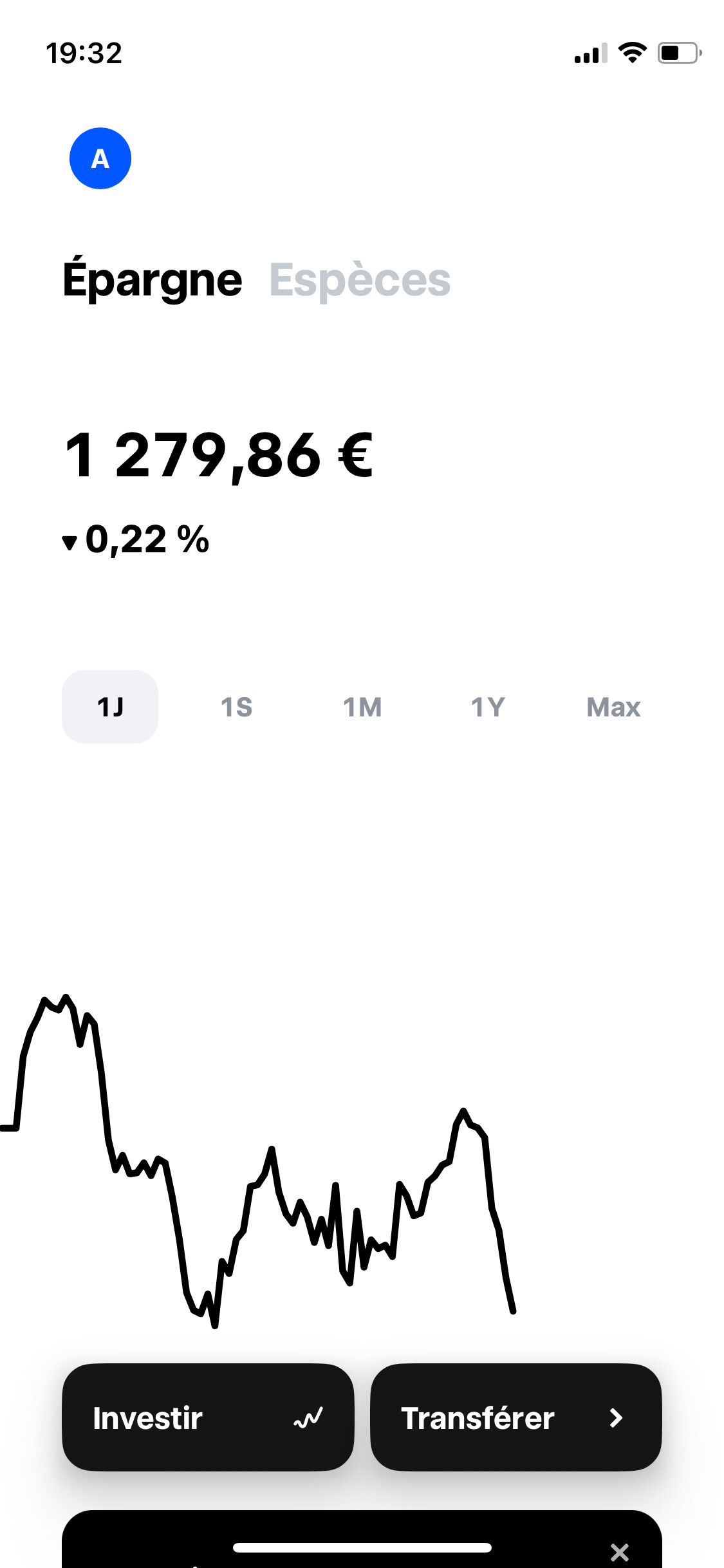This screenshot has width=724, height=1568.
Task: Open the Transférer button
Action: pyautogui.click(x=516, y=1417)
